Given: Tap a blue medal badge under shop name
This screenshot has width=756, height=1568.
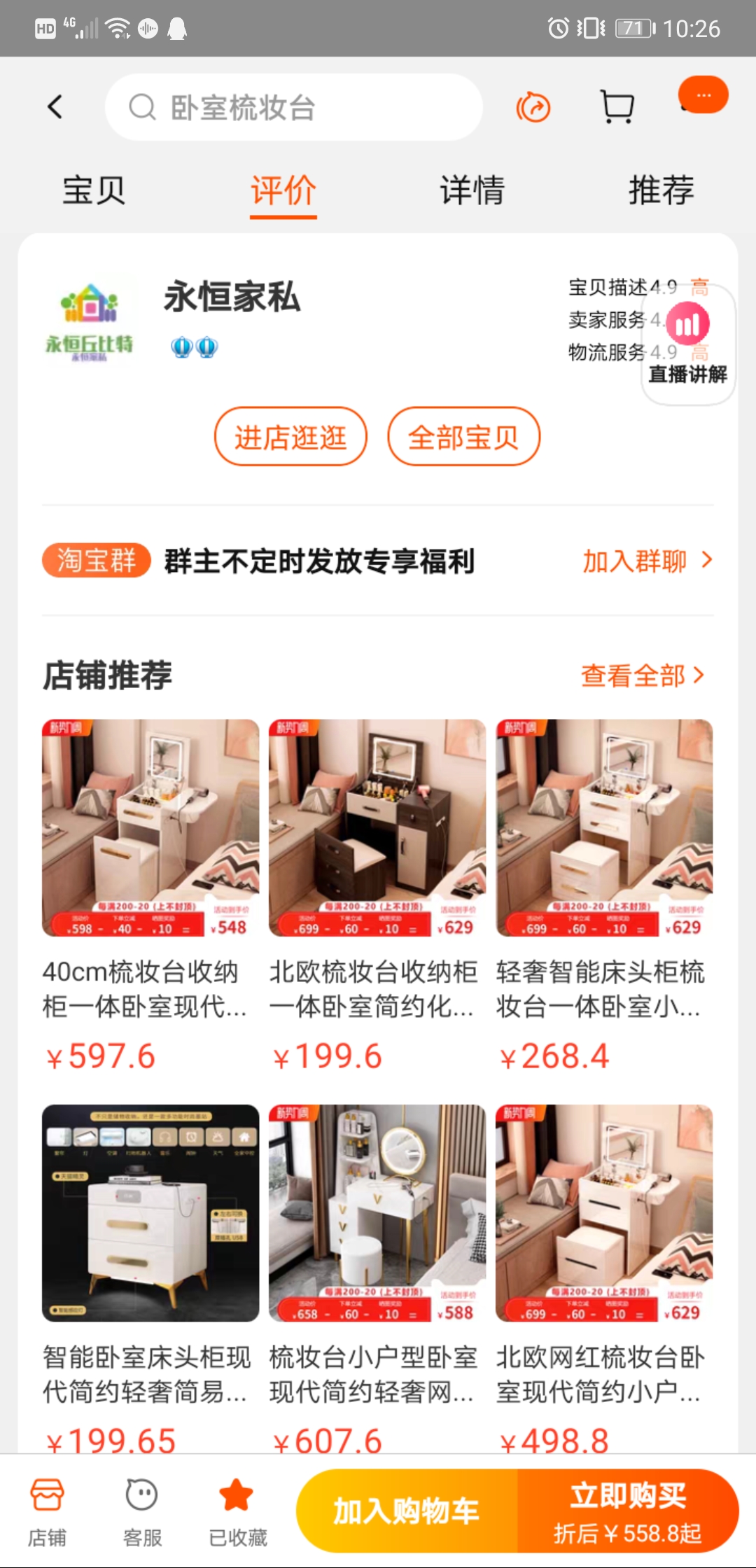Looking at the screenshot, I should (181, 346).
